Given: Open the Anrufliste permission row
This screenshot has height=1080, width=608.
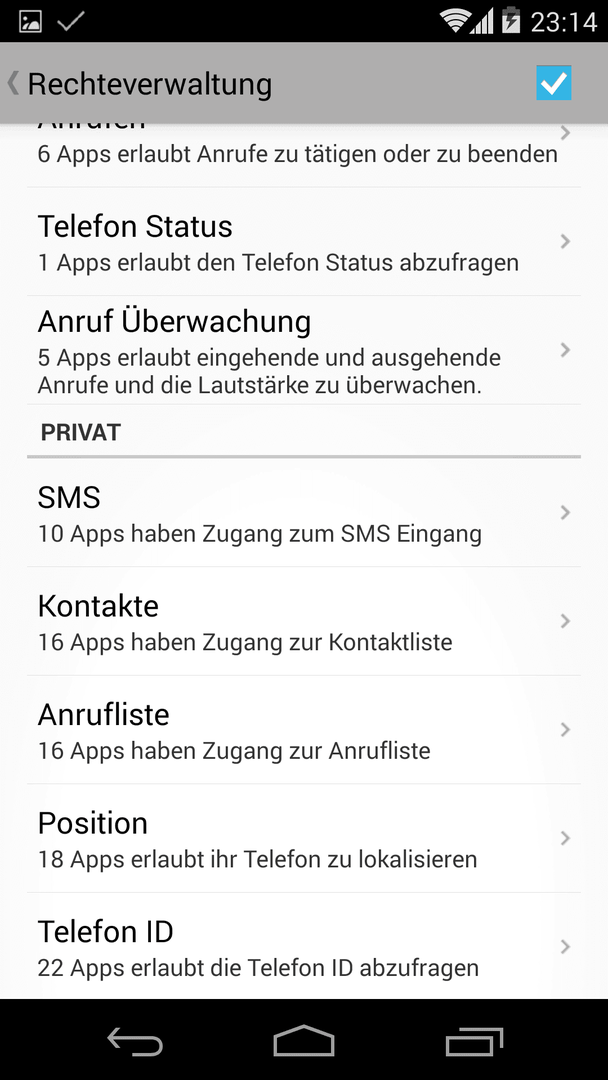Looking at the screenshot, I should (304, 730).
